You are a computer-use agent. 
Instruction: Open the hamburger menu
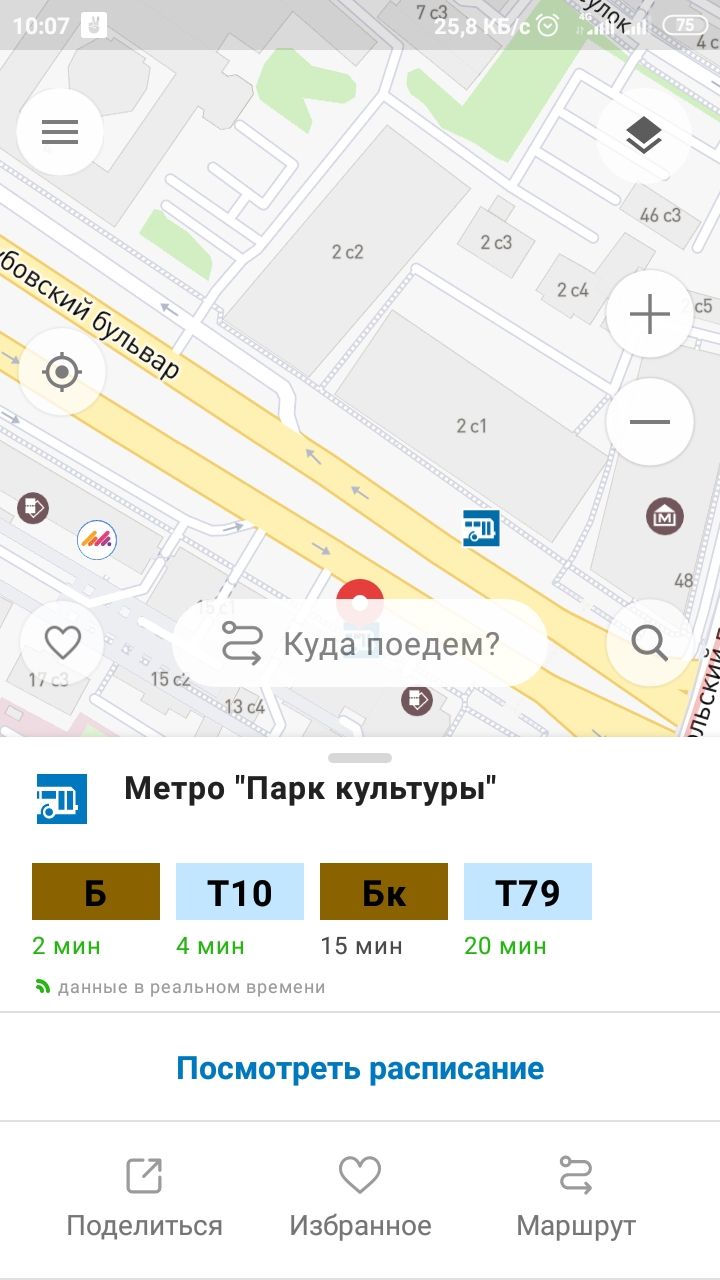coord(60,132)
